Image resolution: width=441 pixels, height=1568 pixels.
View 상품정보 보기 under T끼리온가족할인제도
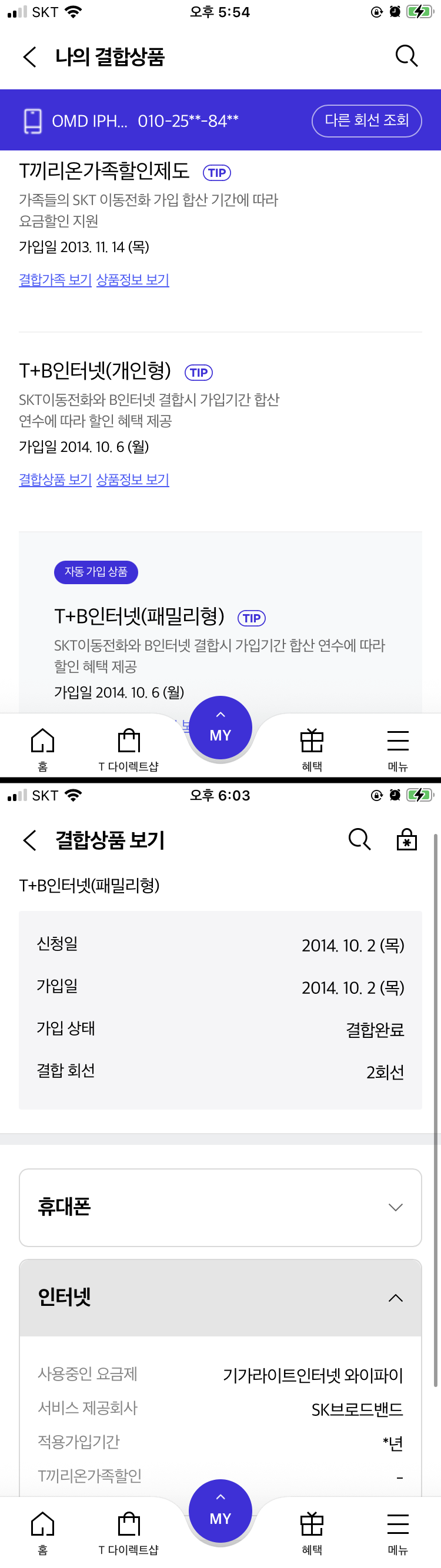133,280
